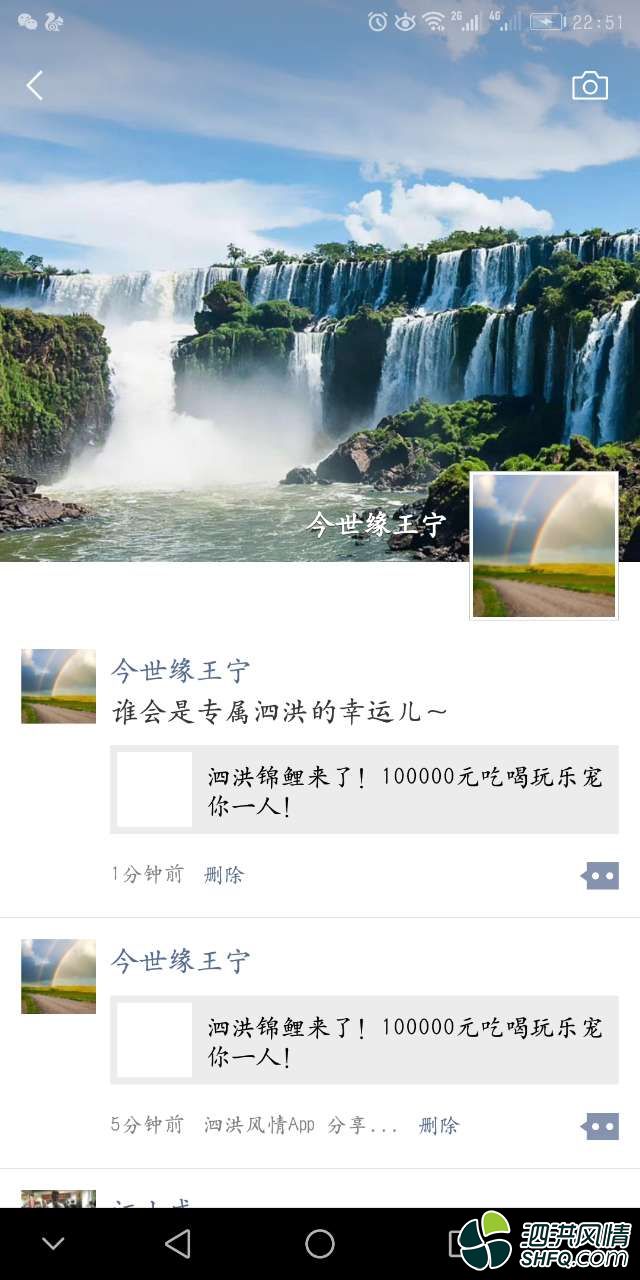Tap the system home button

click(x=320, y=1244)
